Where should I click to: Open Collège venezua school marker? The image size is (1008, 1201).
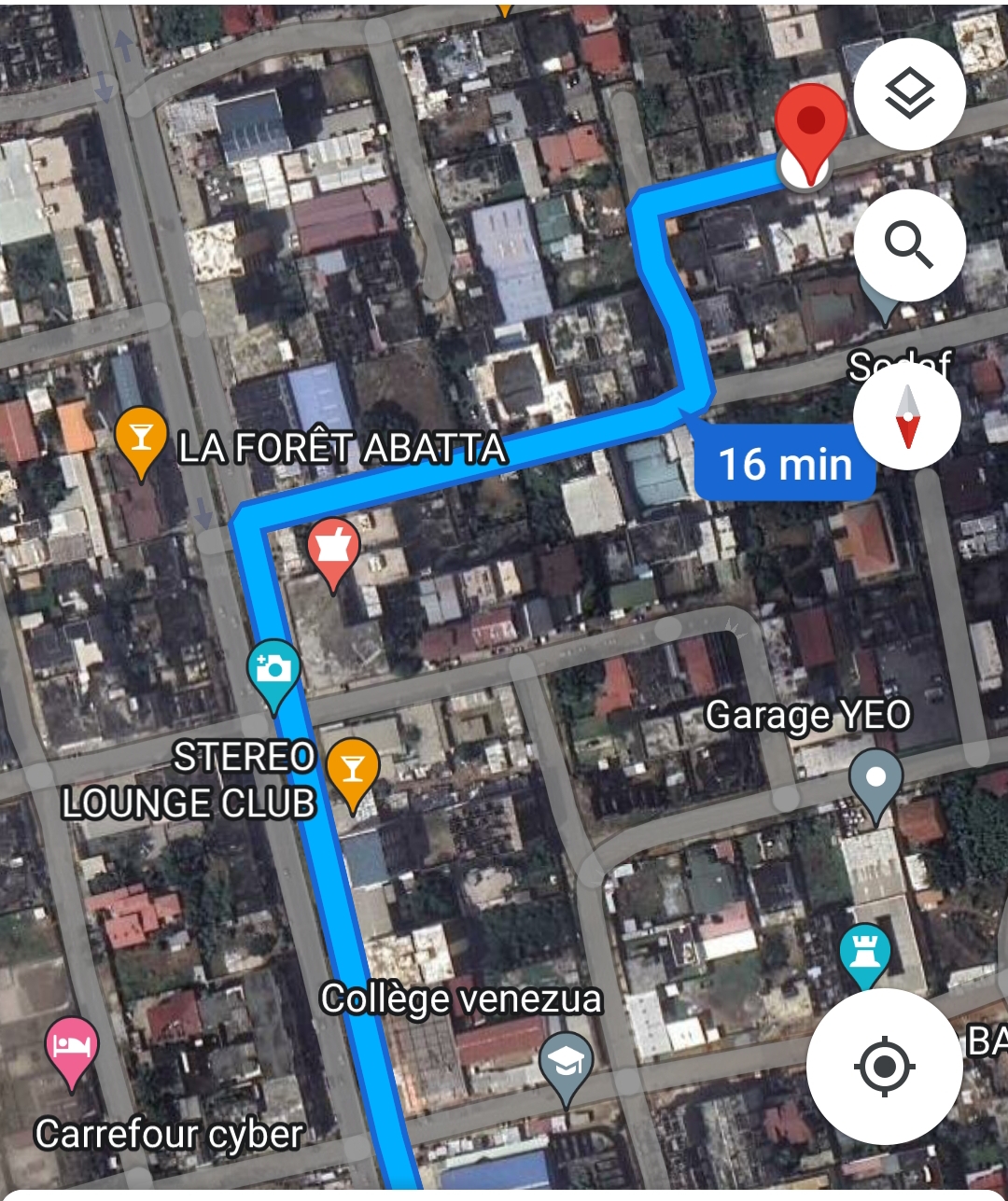click(x=566, y=1062)
